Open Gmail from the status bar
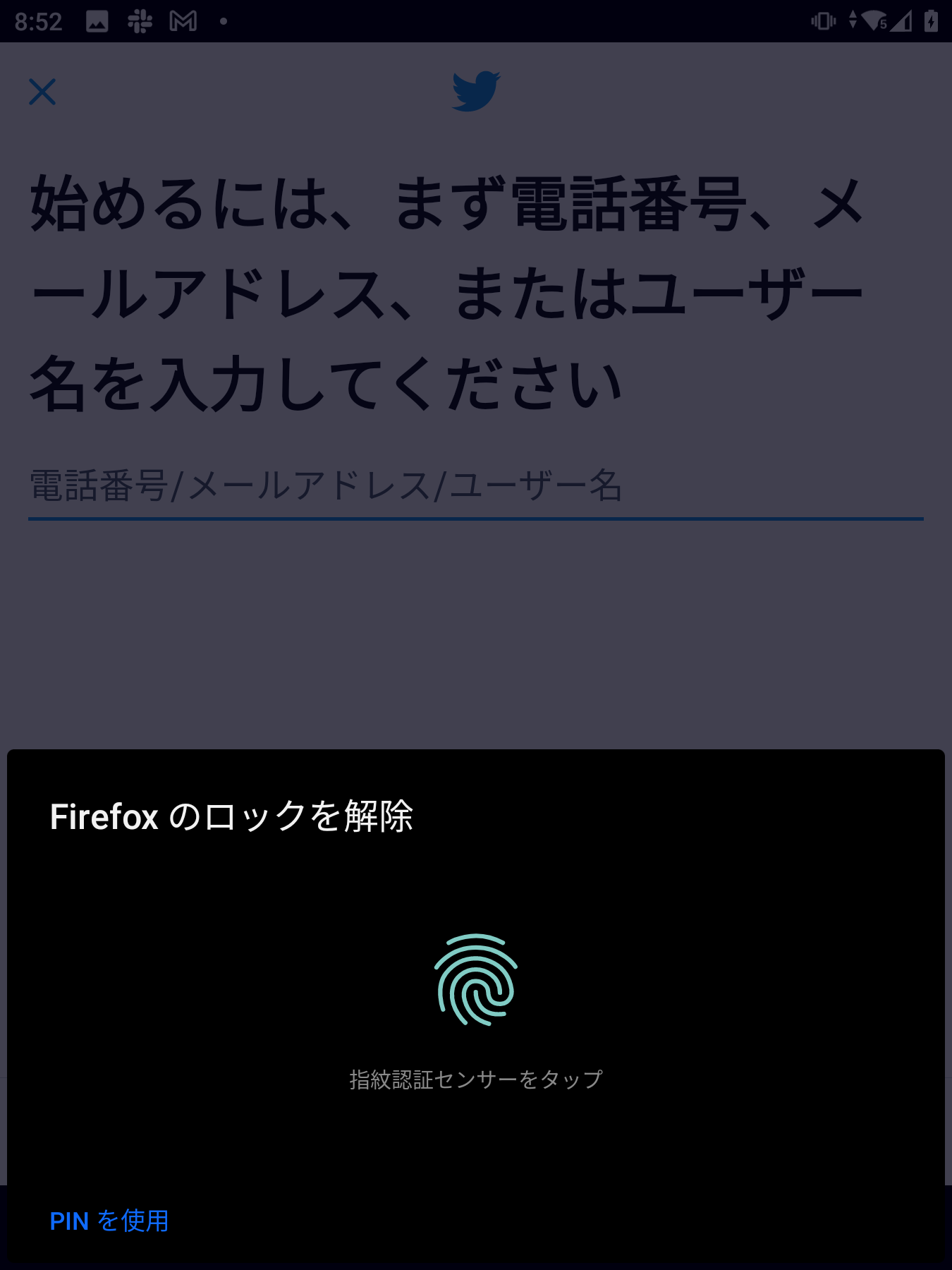 pyautogui.click(x=183, y=21)
